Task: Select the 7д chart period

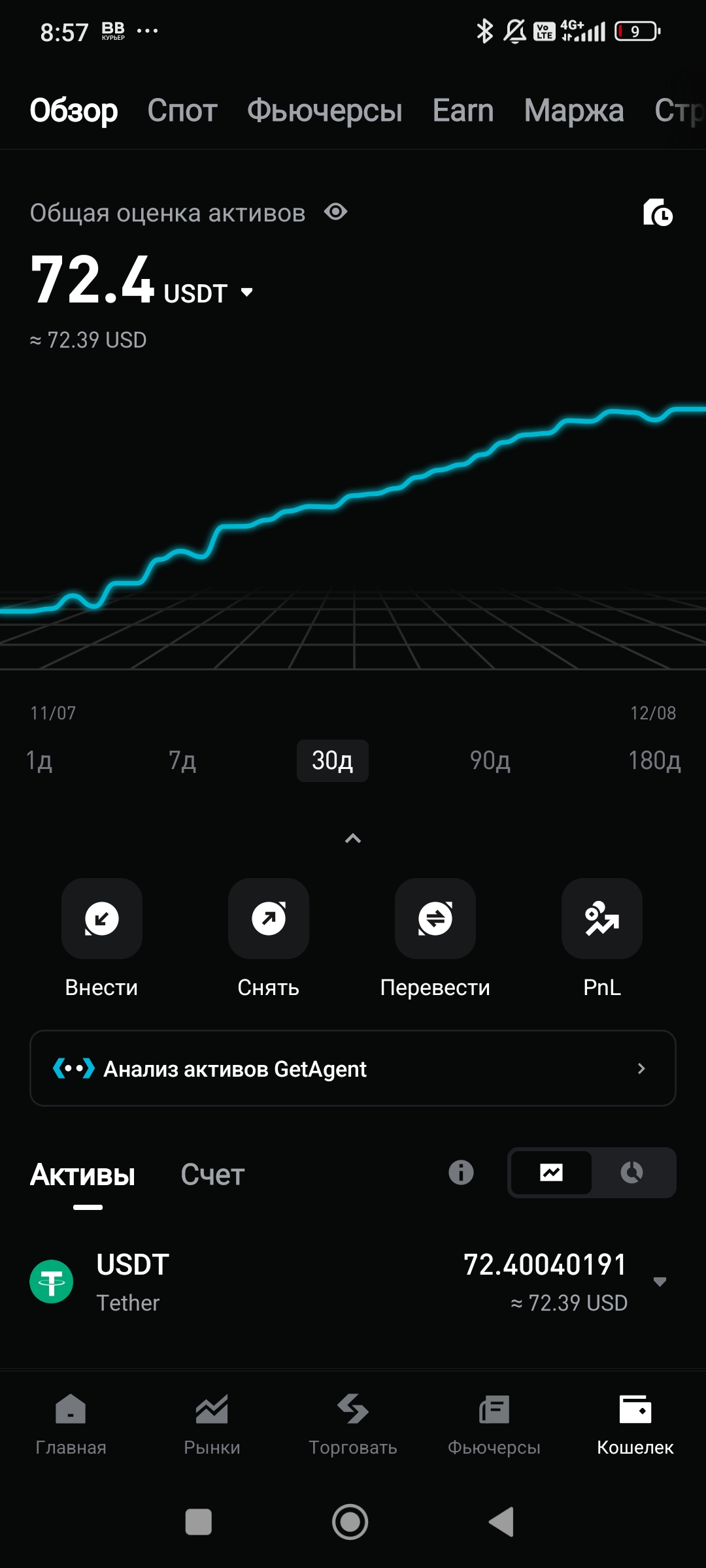Action: point(182,761)
